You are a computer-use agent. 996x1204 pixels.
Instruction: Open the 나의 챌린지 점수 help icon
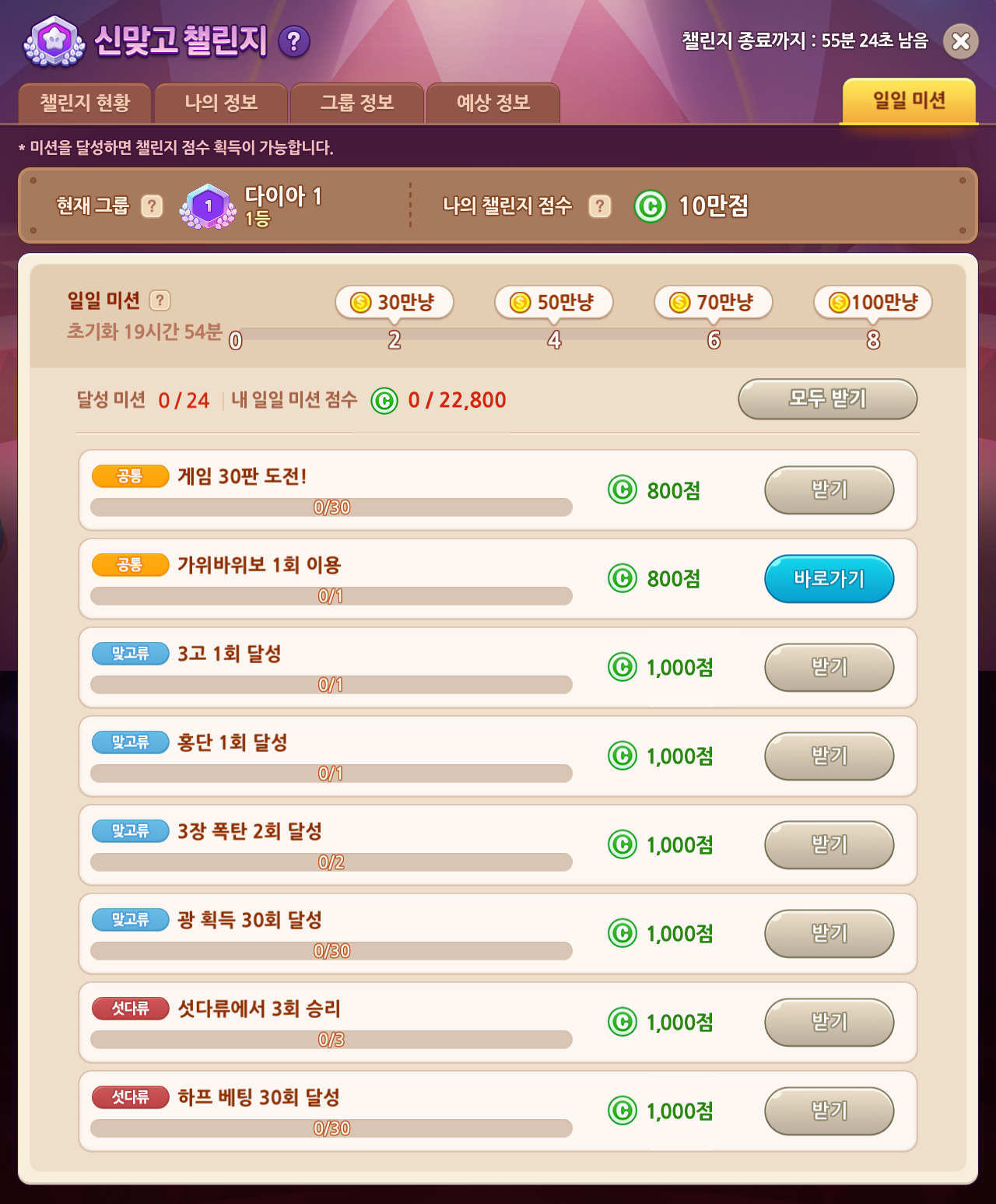coord(598,205)
